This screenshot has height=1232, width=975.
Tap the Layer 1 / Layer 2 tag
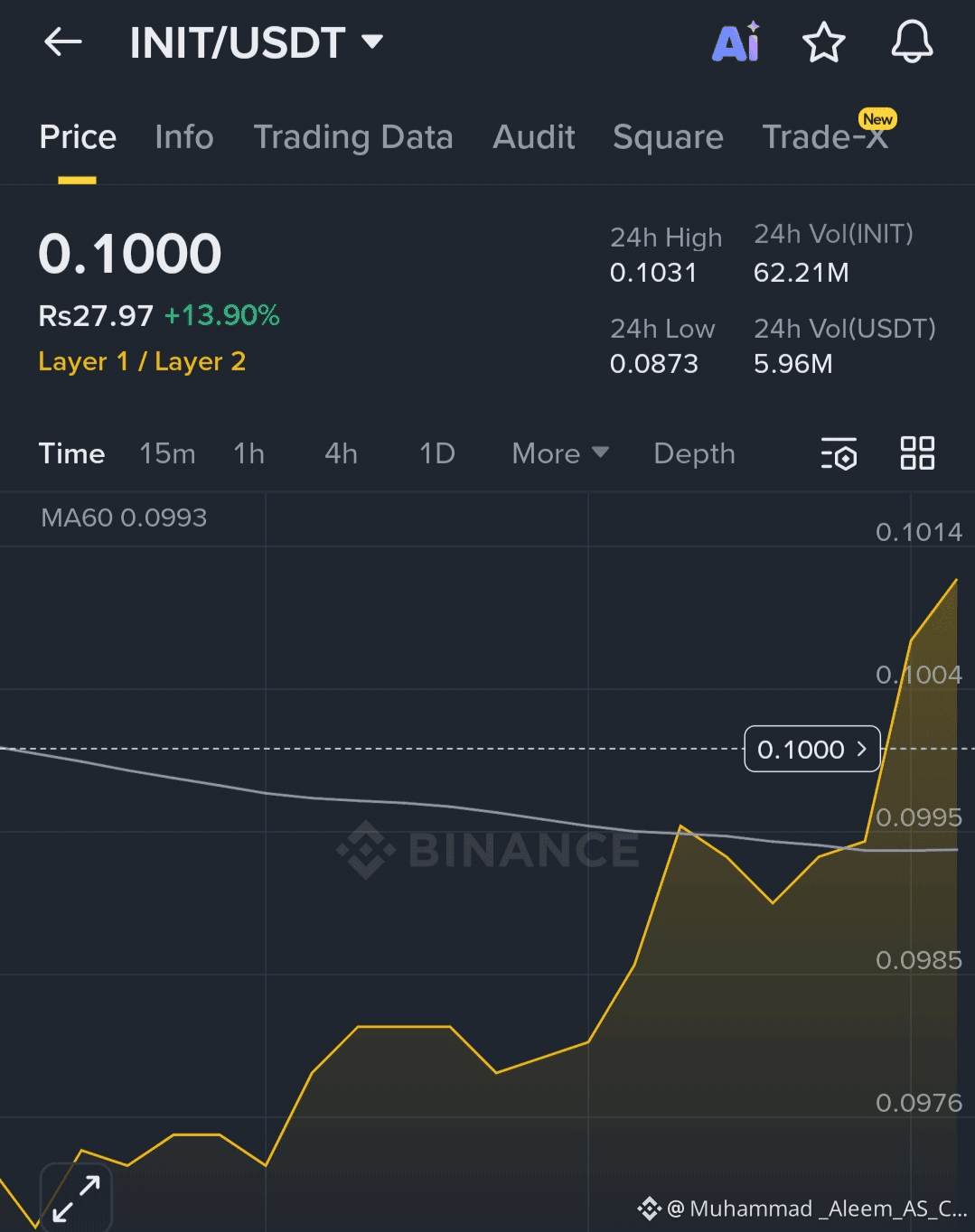(x=142, y=362)
